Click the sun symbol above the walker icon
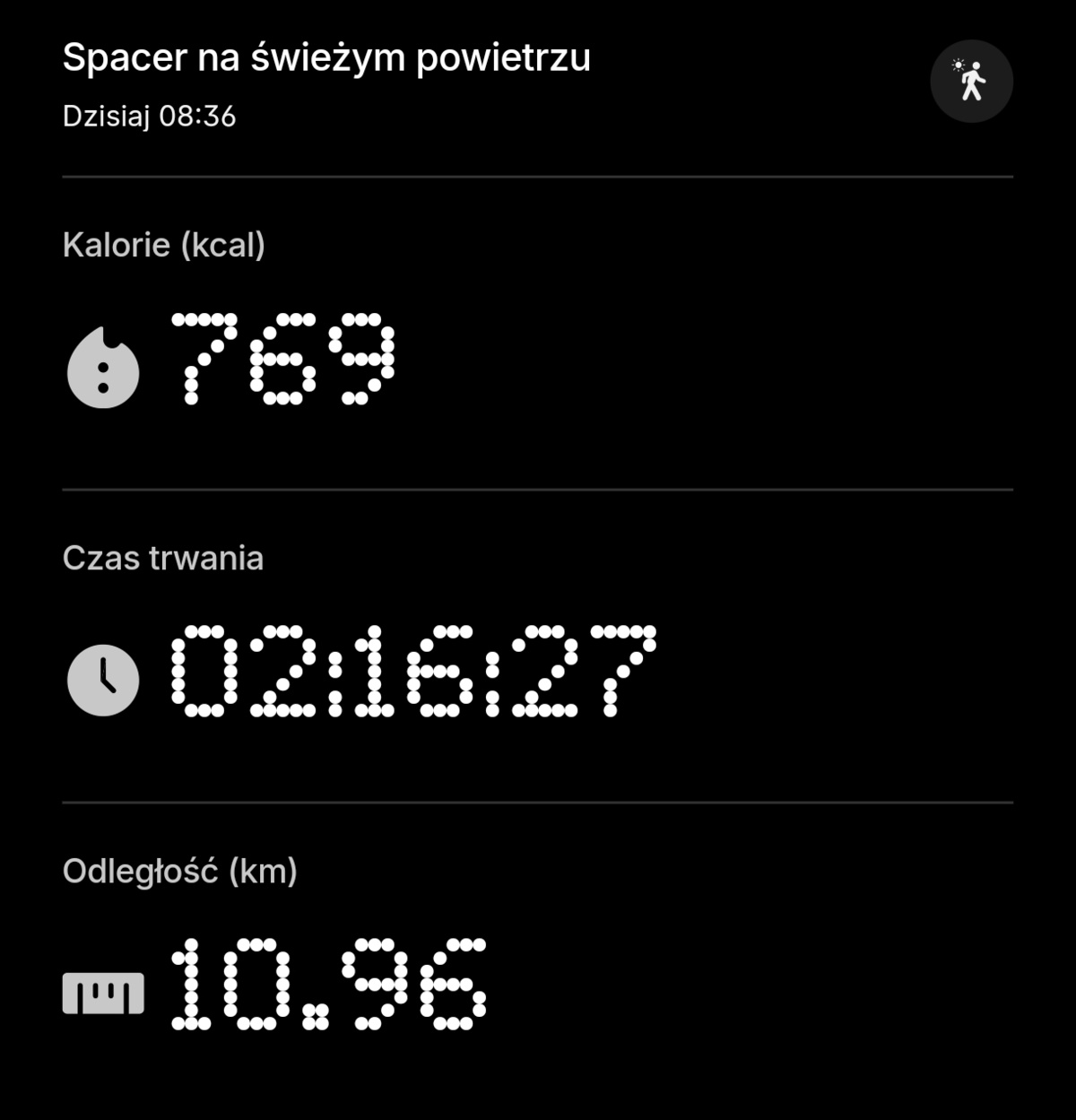Image resolution: width=1076 pixels, height=1120 pixels. coord(958,65)
